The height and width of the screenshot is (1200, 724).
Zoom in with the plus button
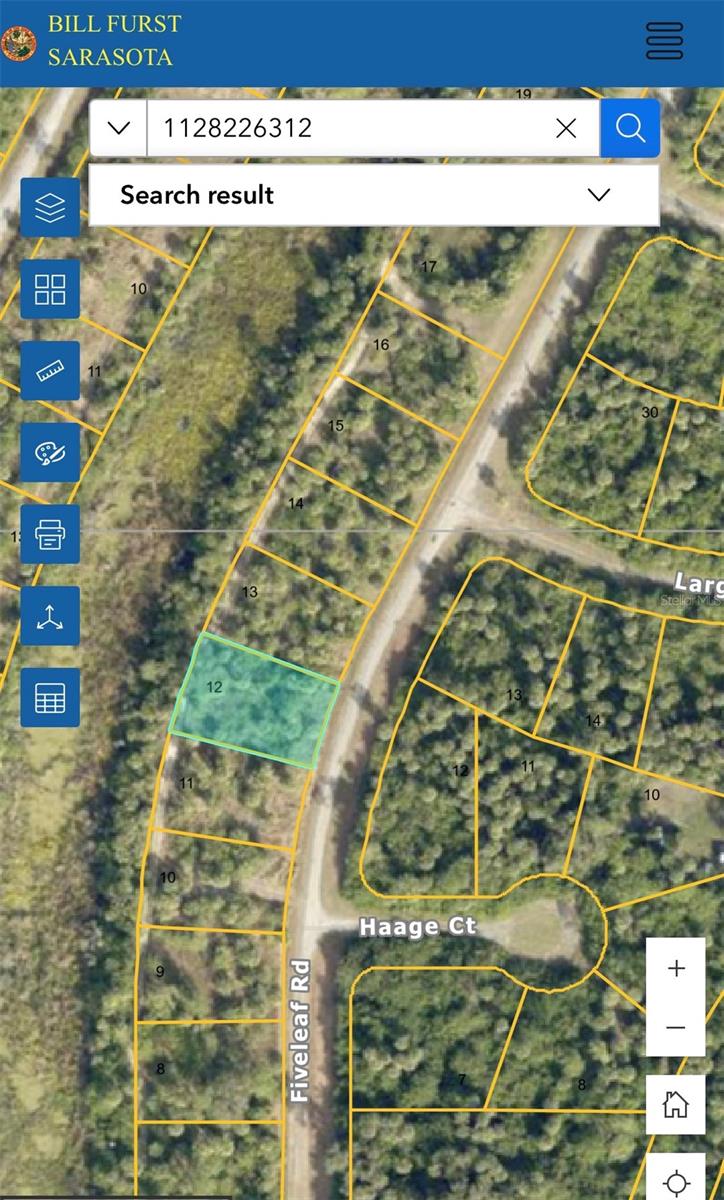coord(675,967)
